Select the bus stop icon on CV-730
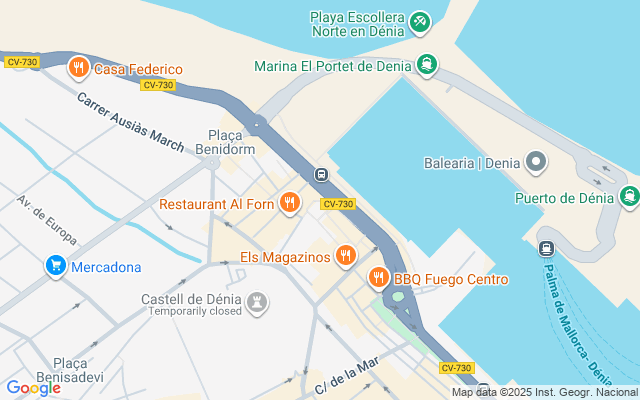The width and height of the screenshot is (640, 400). click(322, 174)
